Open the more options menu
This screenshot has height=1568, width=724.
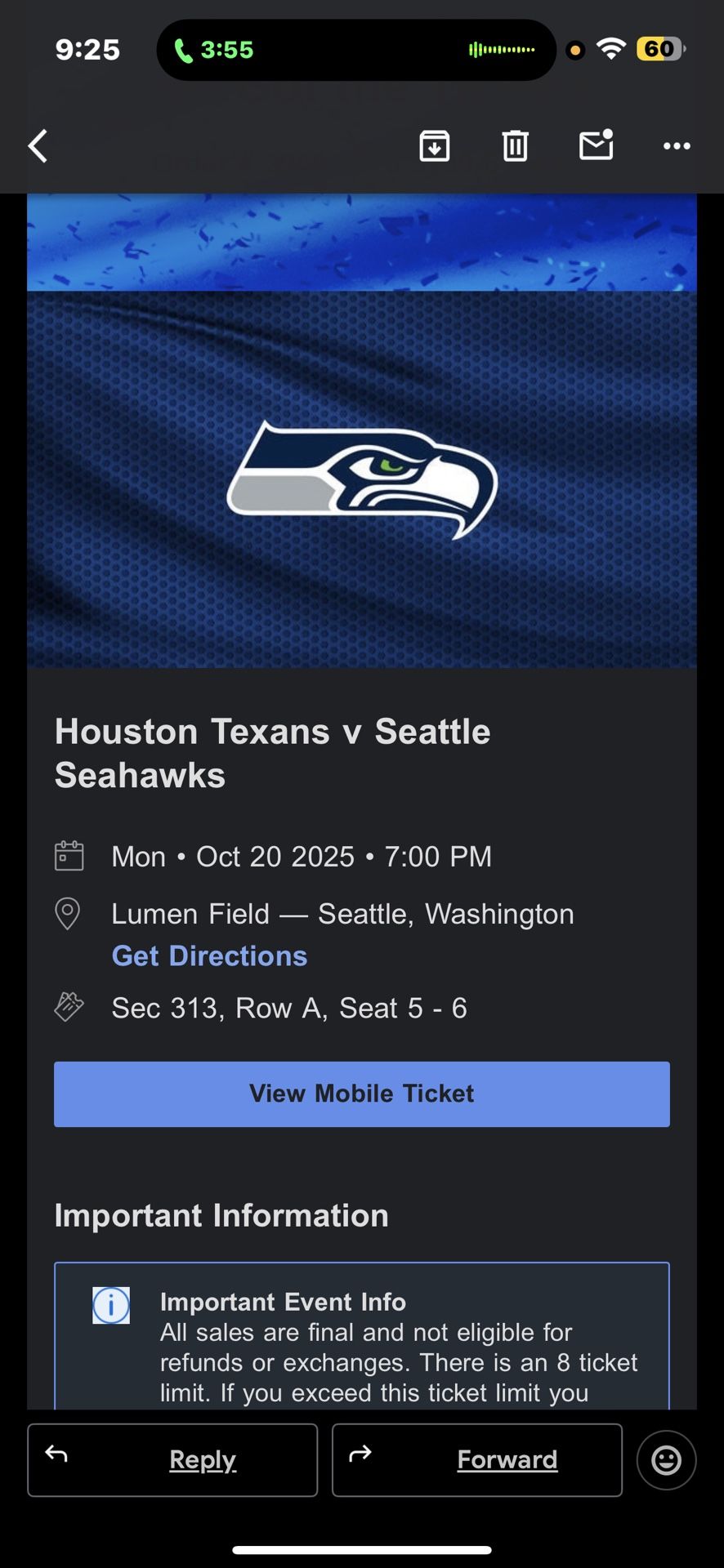[677, 146]
